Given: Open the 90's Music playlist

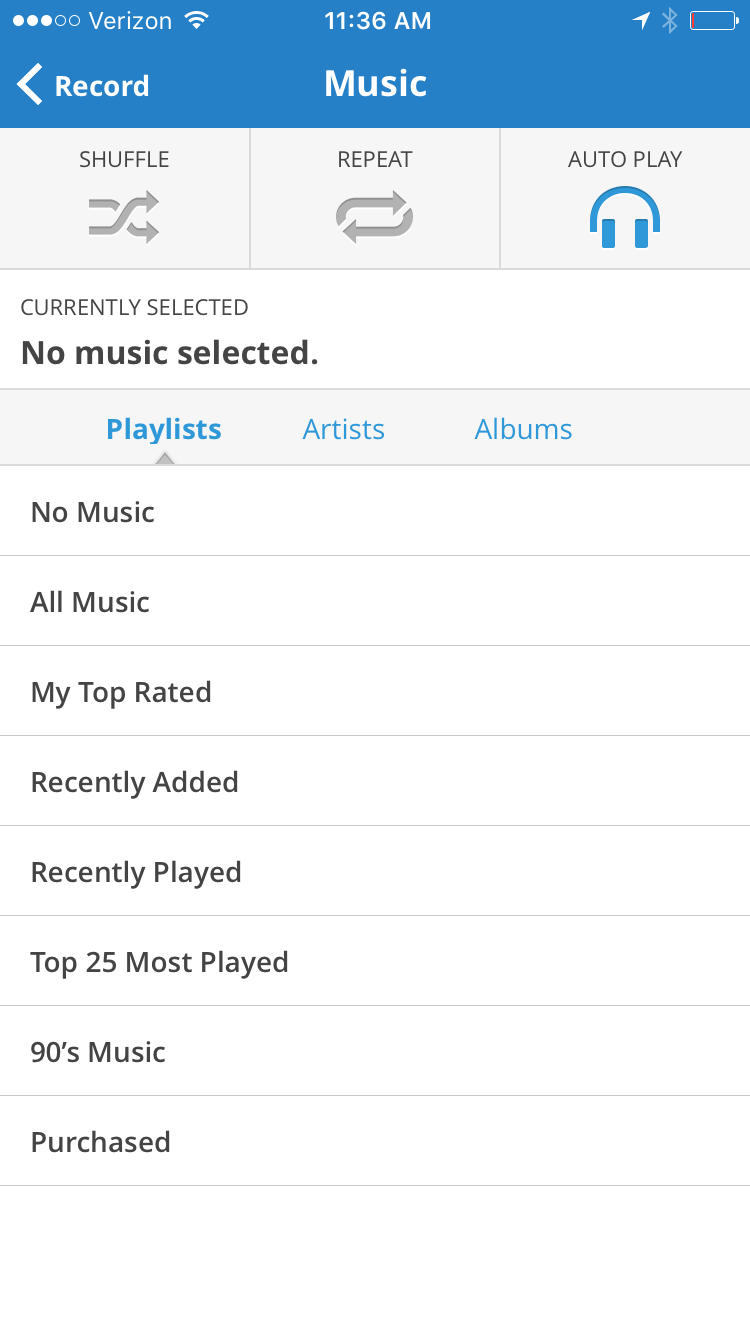Looking at the screenshot, I should tap(375, 1051).
